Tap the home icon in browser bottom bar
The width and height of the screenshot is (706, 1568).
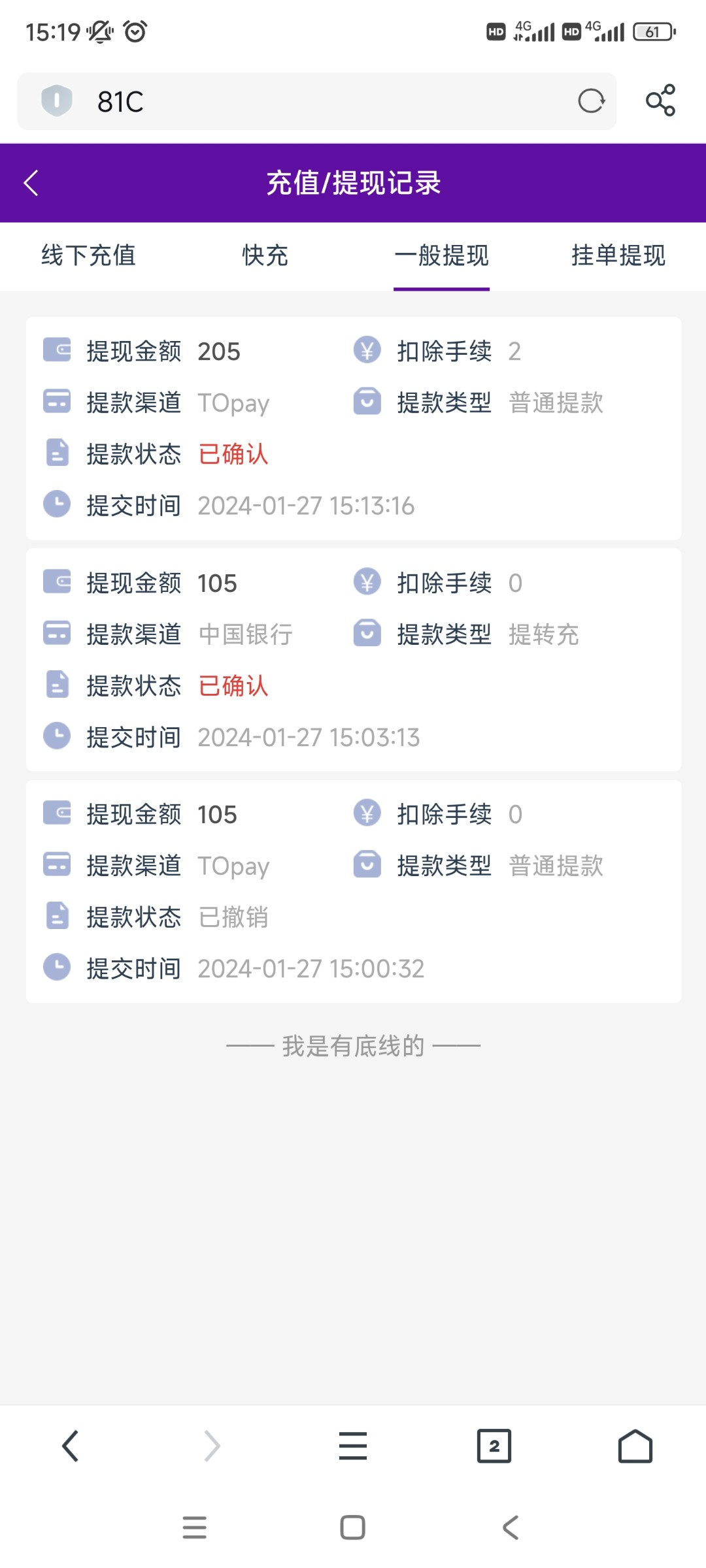[635, 1446]
